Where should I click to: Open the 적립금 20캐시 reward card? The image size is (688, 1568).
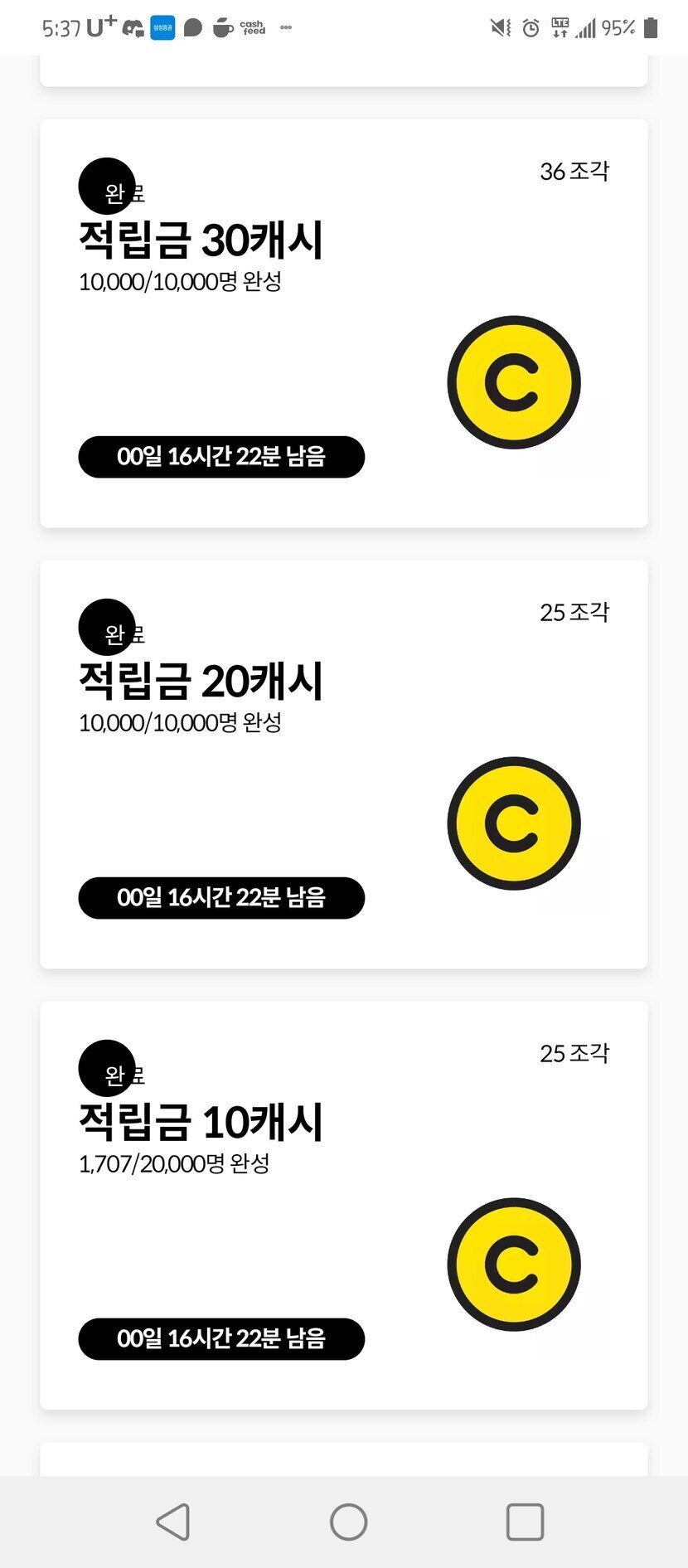point(343,764)
